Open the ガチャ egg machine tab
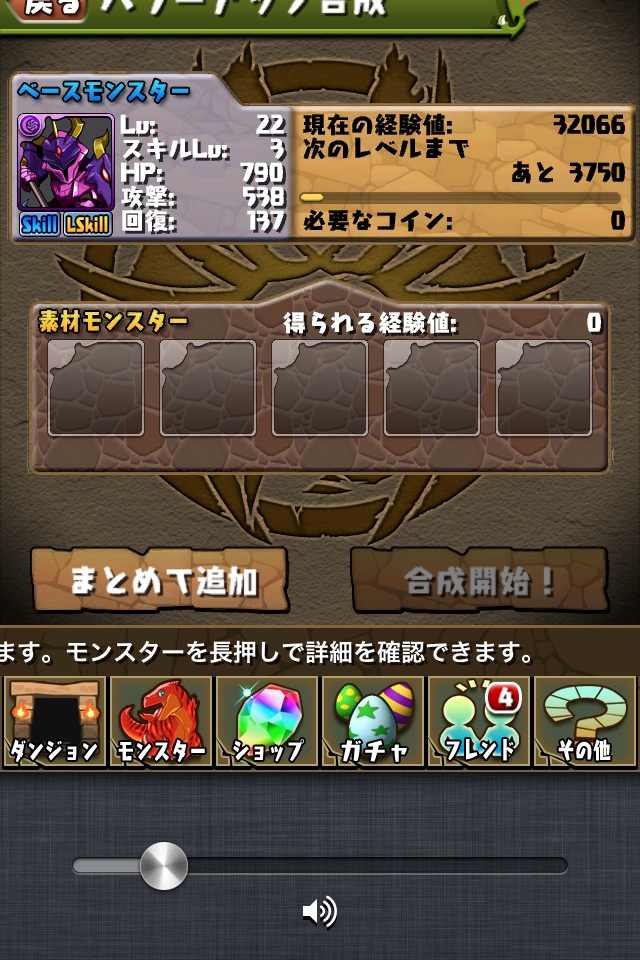 point(373,721)
